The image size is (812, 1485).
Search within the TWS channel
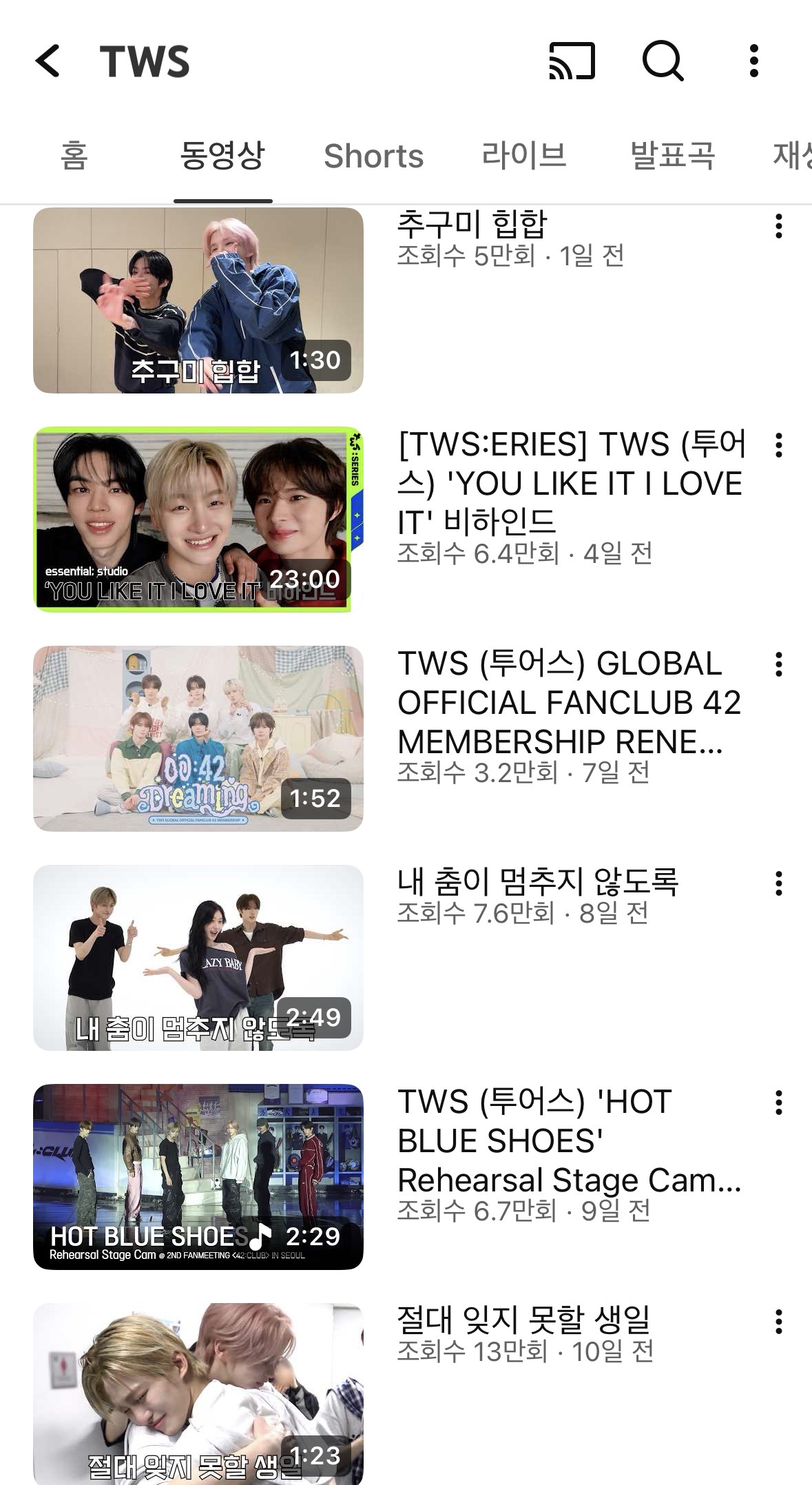(663, 61)
